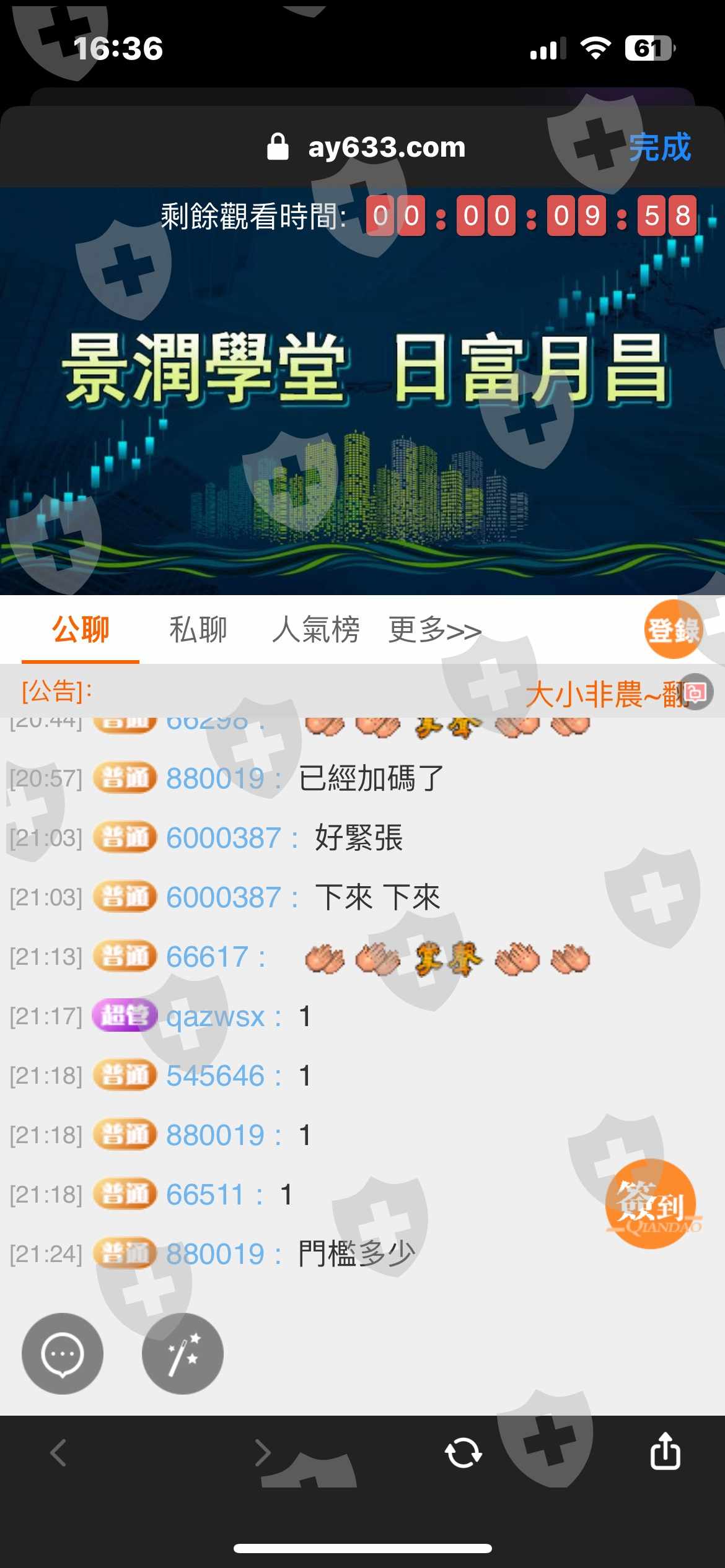Reload the page with the refresh icon
This screenshot has height=1568, width=725.
[x=464, y=1453]
